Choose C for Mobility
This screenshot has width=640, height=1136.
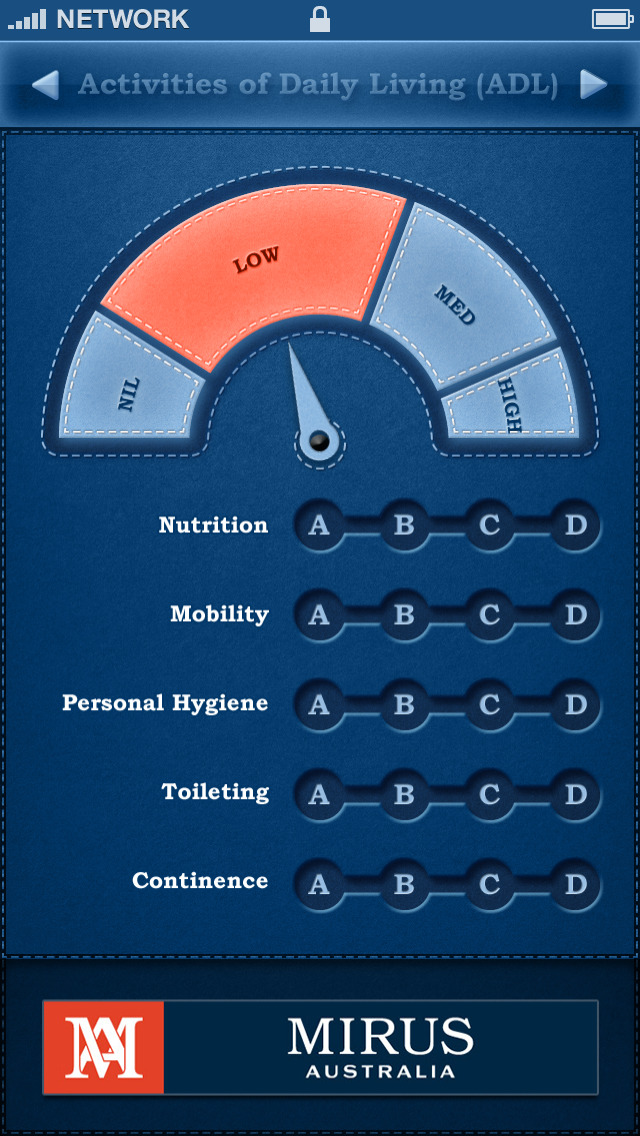490,615
